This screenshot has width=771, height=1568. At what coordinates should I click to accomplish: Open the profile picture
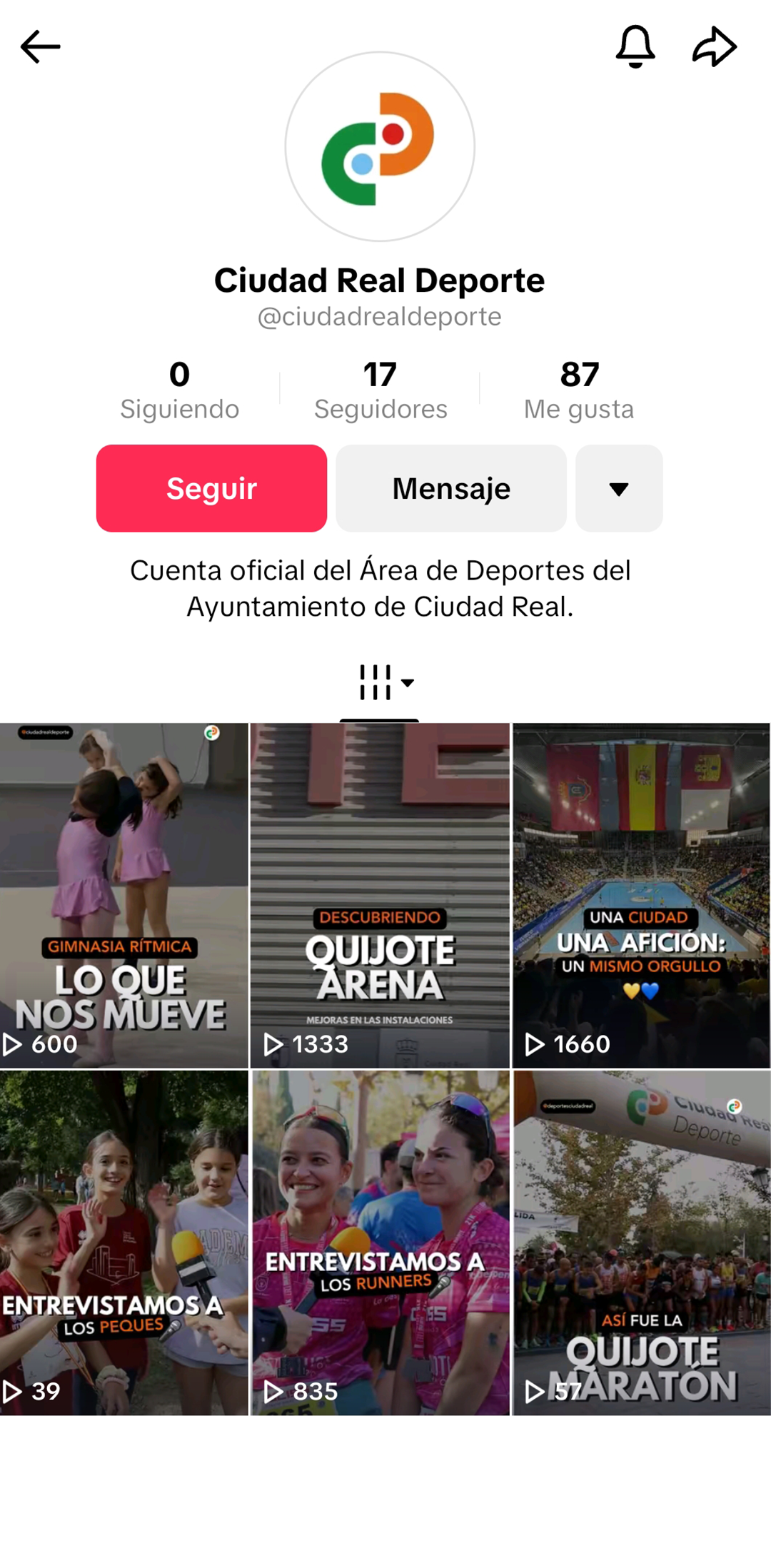pos(380,147)
